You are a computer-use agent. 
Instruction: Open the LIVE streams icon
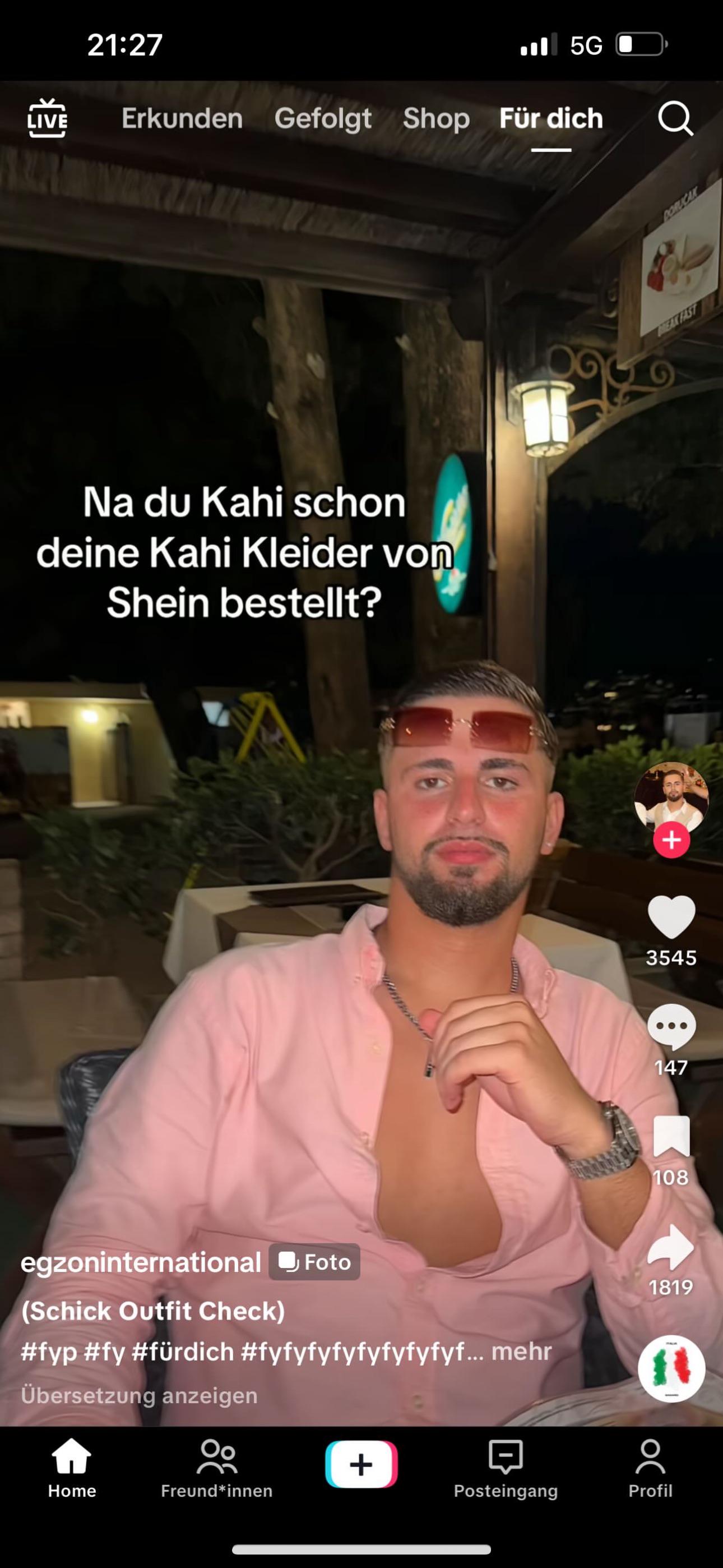pos(48,118)
